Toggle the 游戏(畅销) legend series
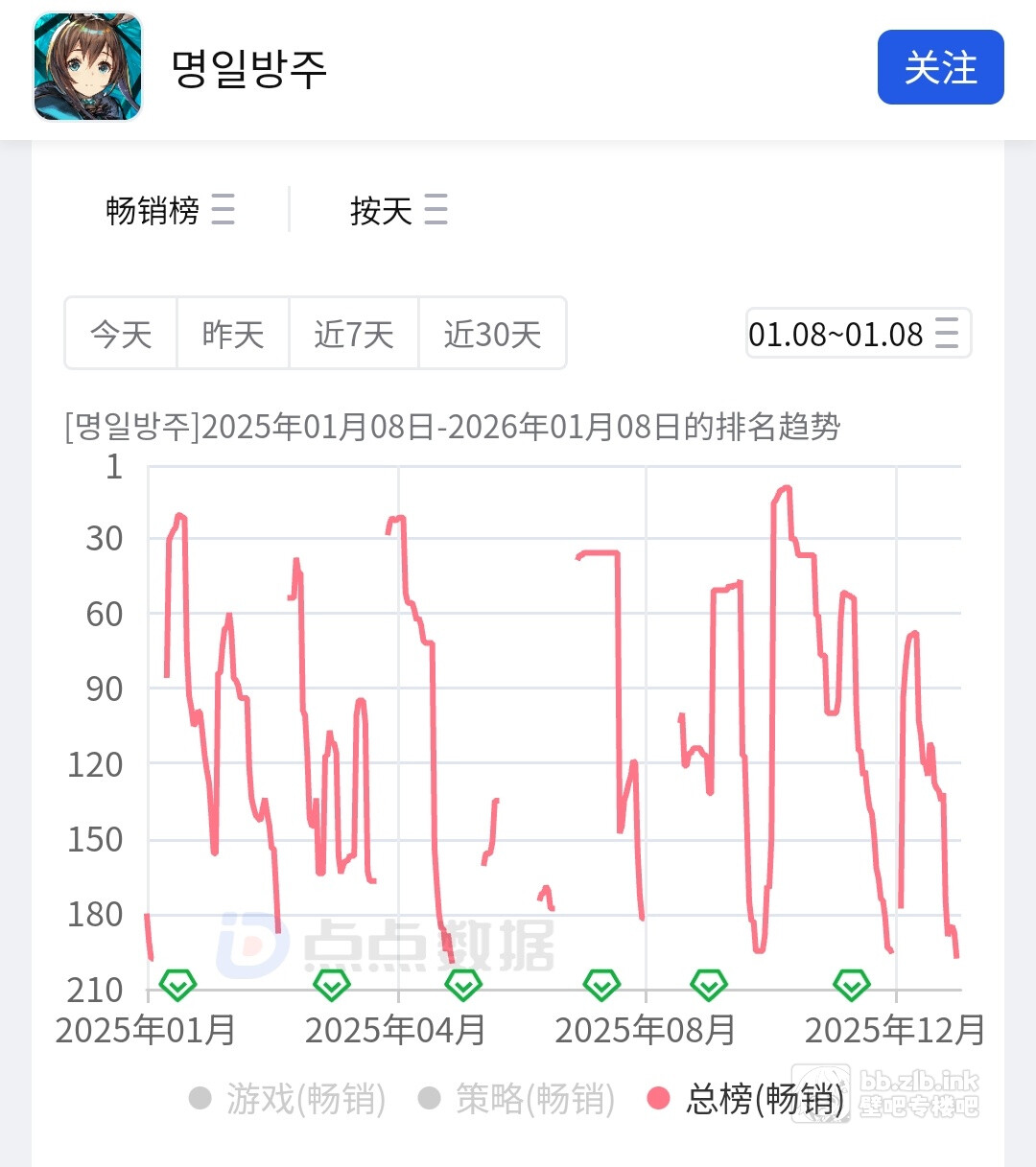Screen dimensions: 1036x1167 click(x=289, y=1099)
